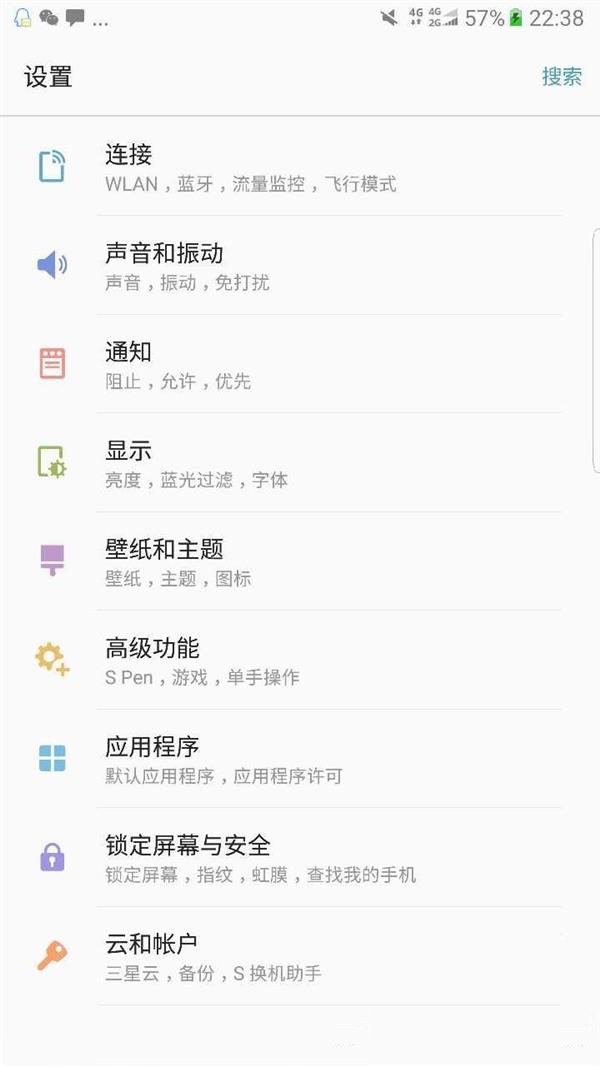Go to 锁定屏幕与安全 settings
The height and width of the screenshot is (1066, 600).
pyautogui.click(x=300, y=857)
